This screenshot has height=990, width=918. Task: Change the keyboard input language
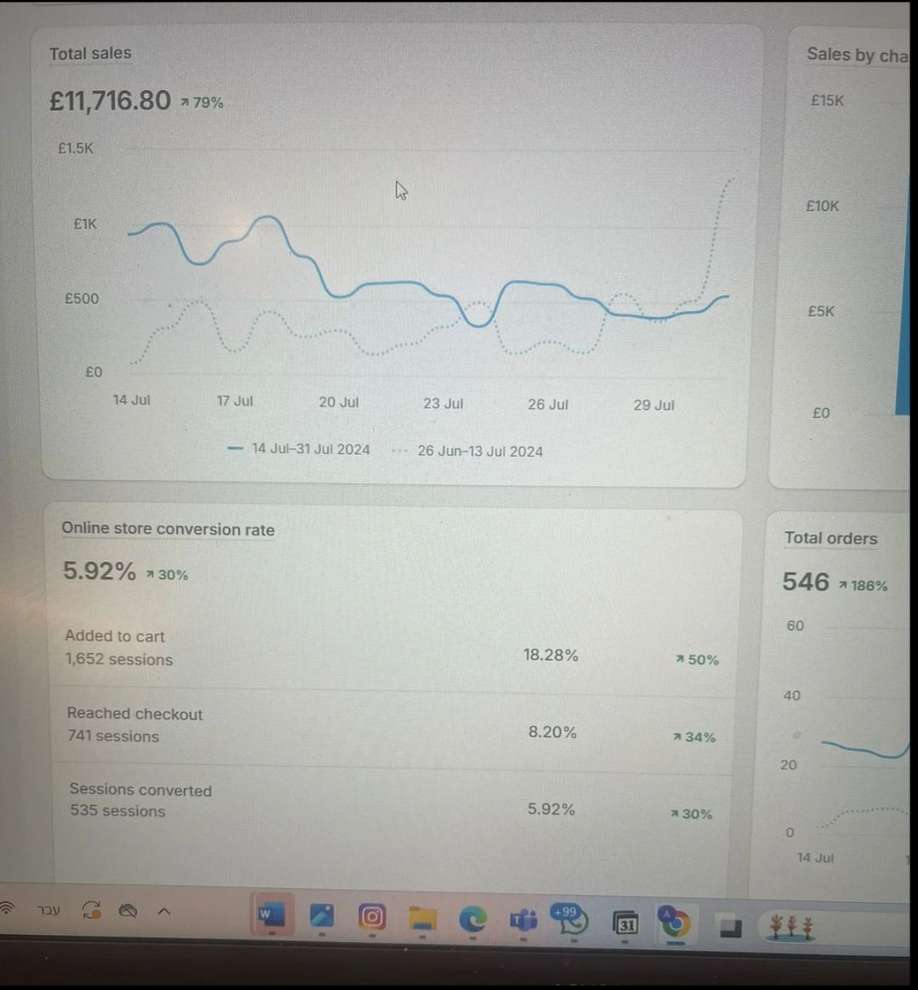coord(48,910)
